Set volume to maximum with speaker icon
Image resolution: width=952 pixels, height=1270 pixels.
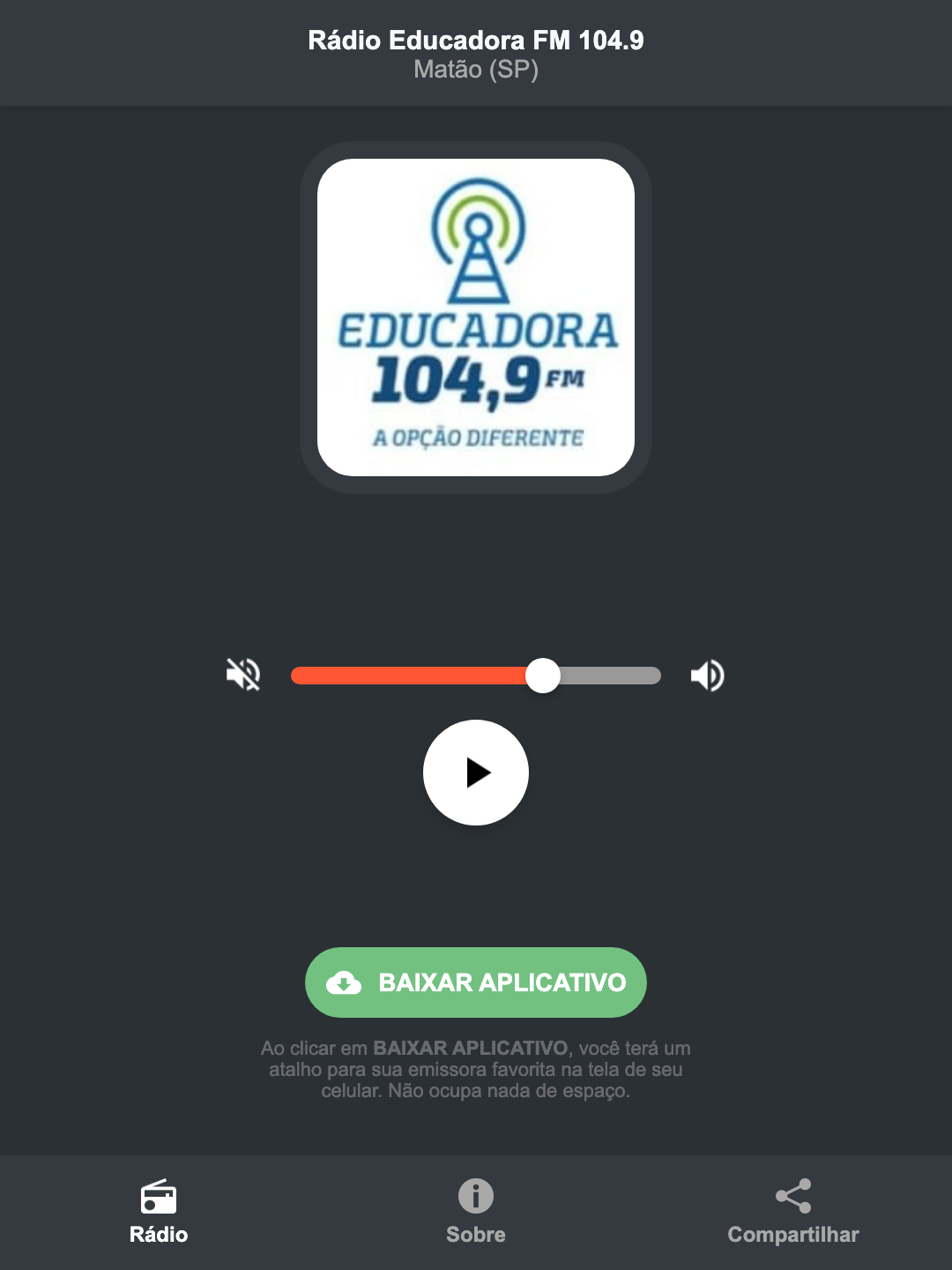pos(706,675)
